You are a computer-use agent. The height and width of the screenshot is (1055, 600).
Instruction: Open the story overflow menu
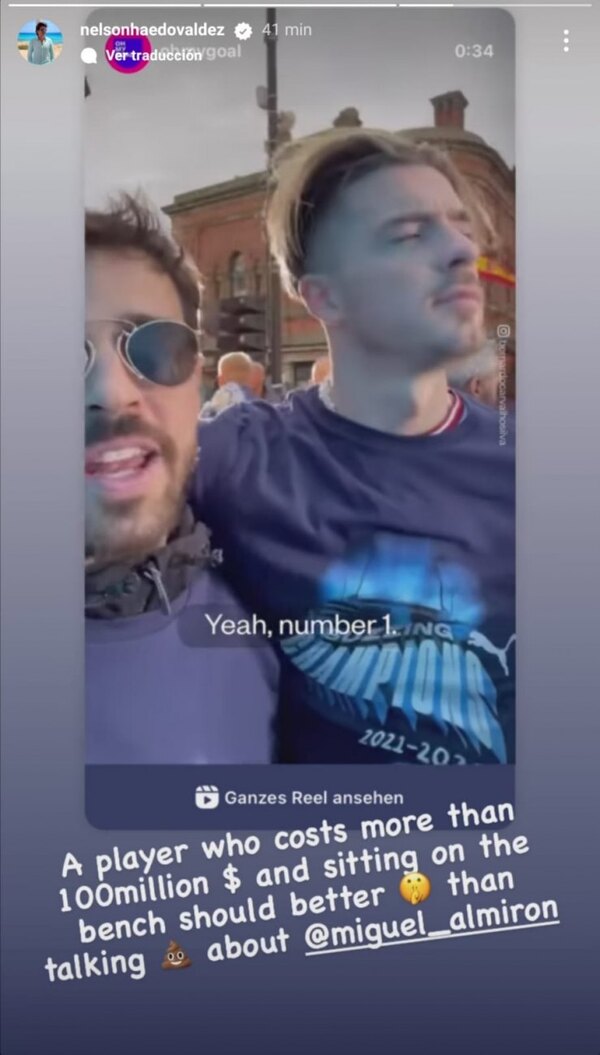tap(566, 41)
